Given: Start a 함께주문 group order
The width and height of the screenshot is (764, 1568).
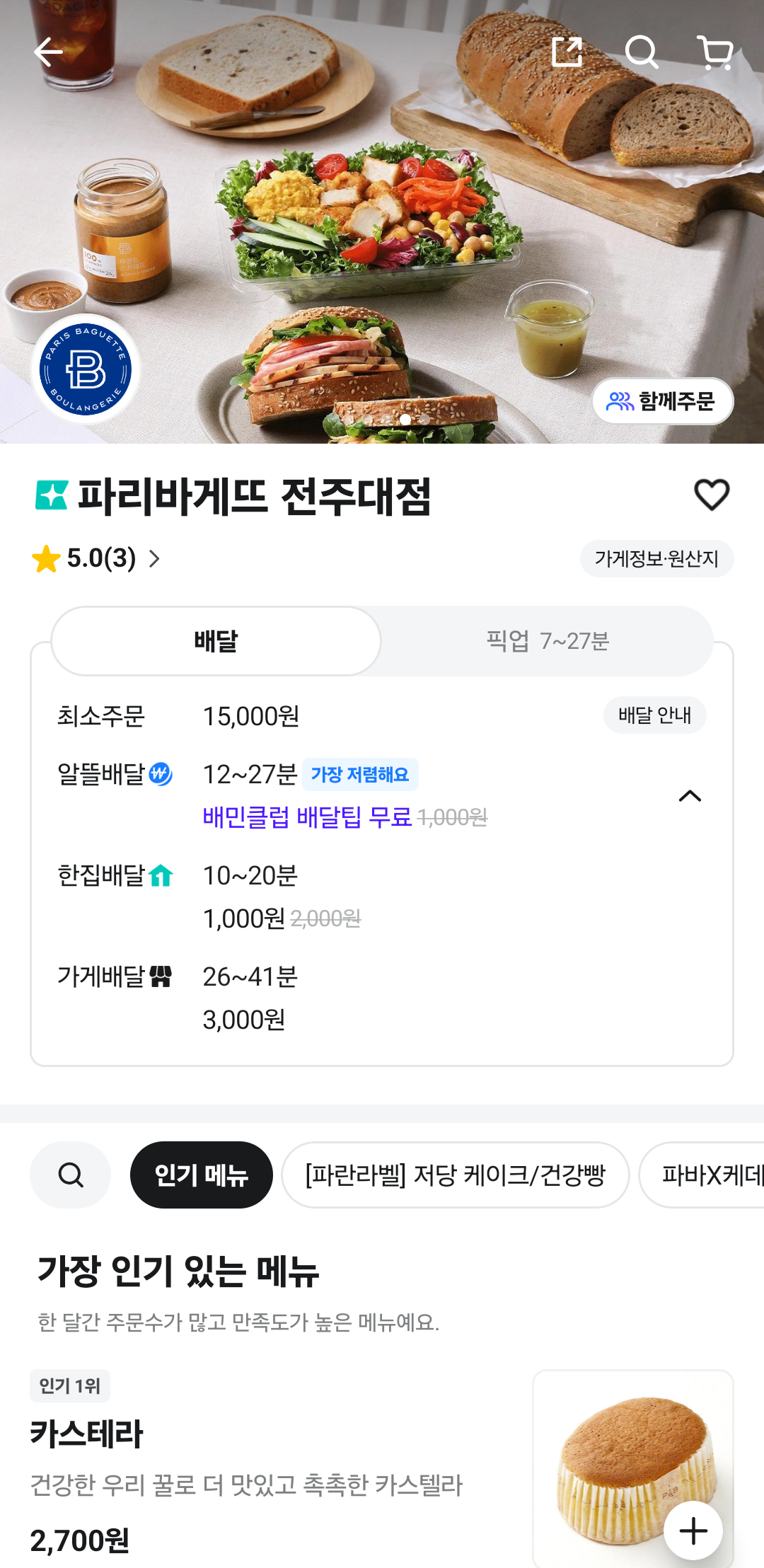Looking at the screenshot, I should point(662,401).
